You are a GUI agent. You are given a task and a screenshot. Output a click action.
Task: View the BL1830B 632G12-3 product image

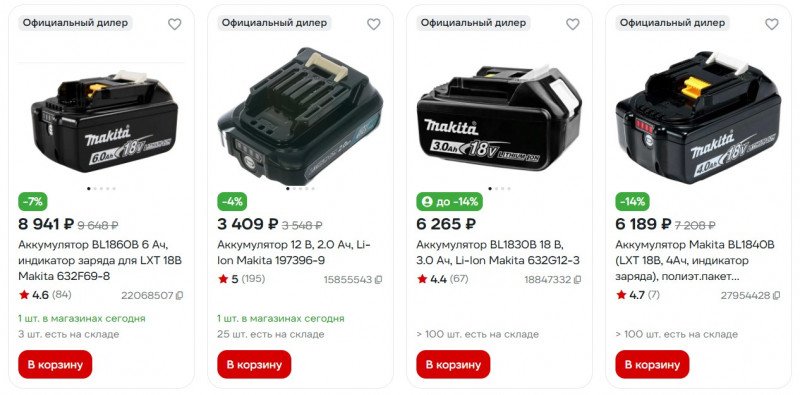tap(499, 117)
